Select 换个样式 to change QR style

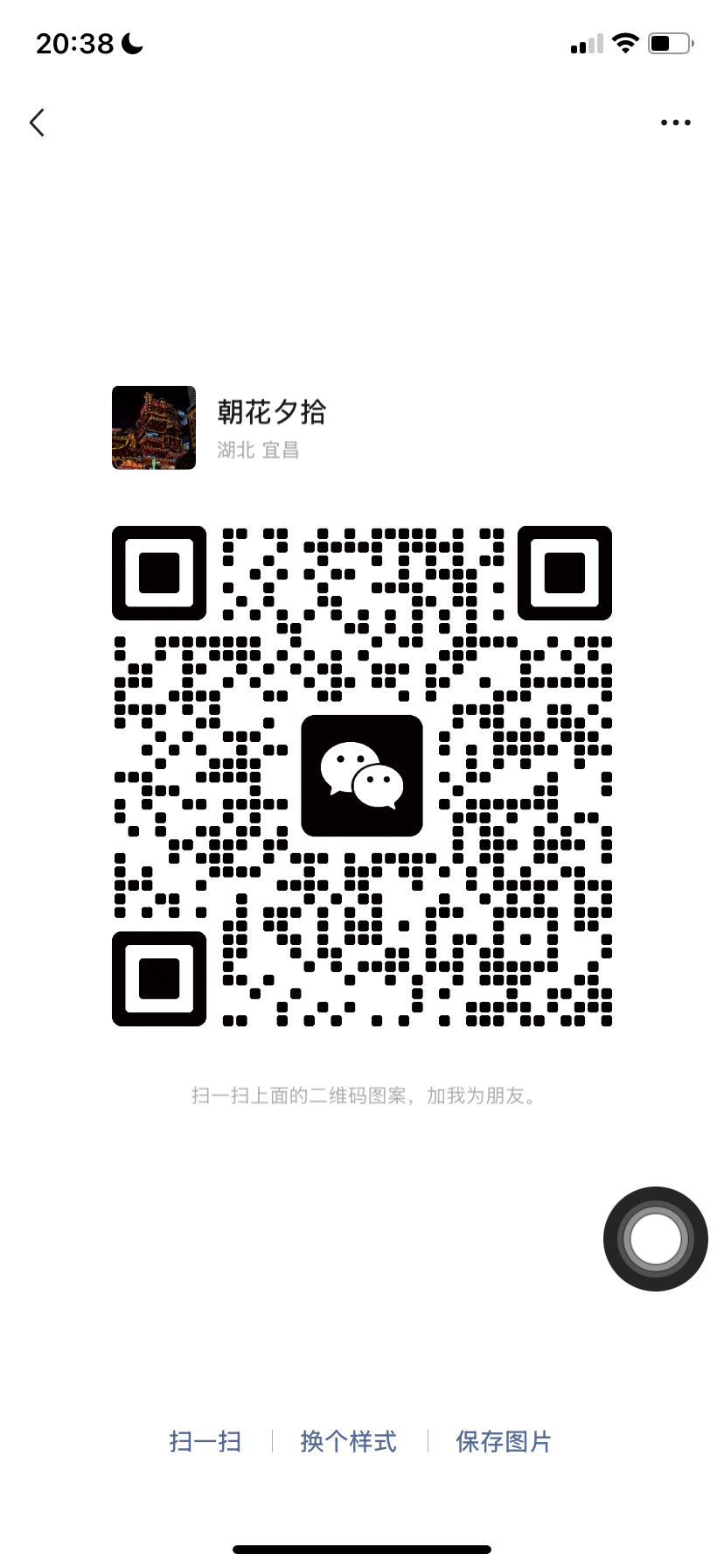click(348, 1441)
